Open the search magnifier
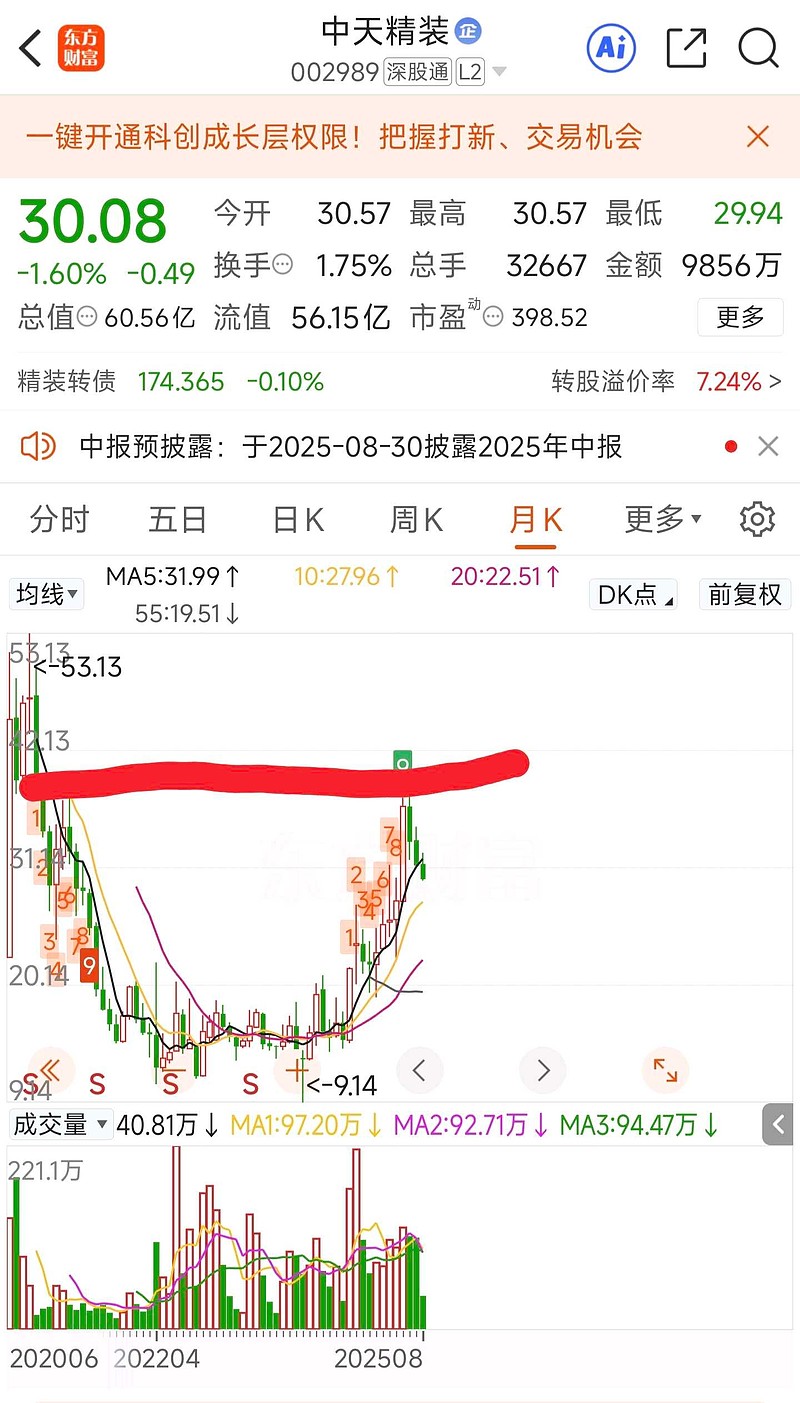Image resolution: width=800 pixels, height=1403 pixels. click(x=758, y=48)
